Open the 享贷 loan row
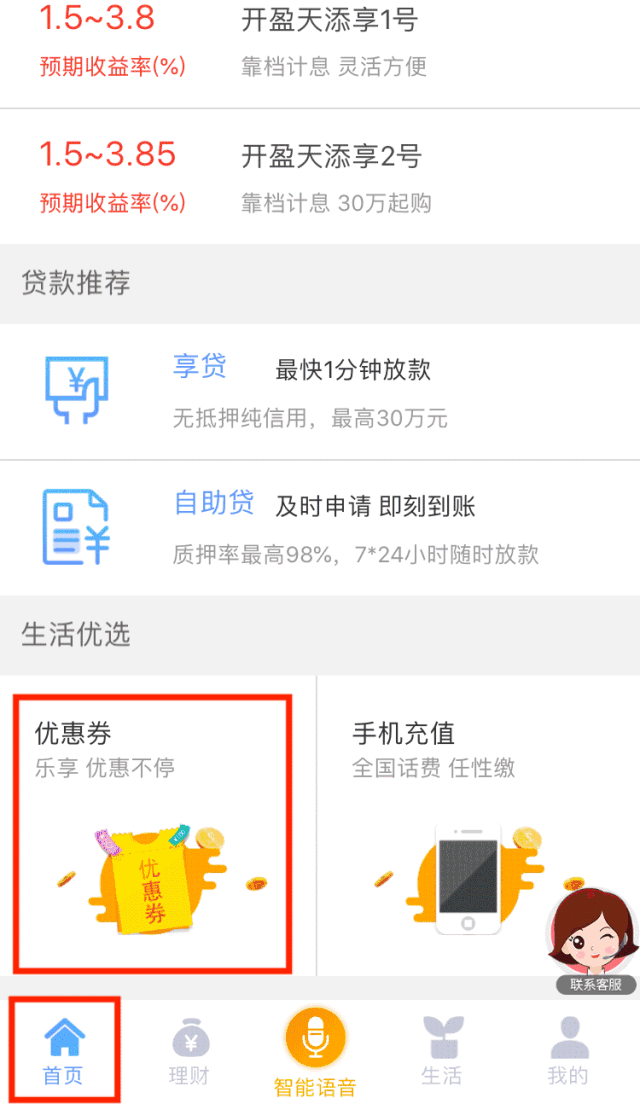Screen dimensions: 640x1104 320,391
